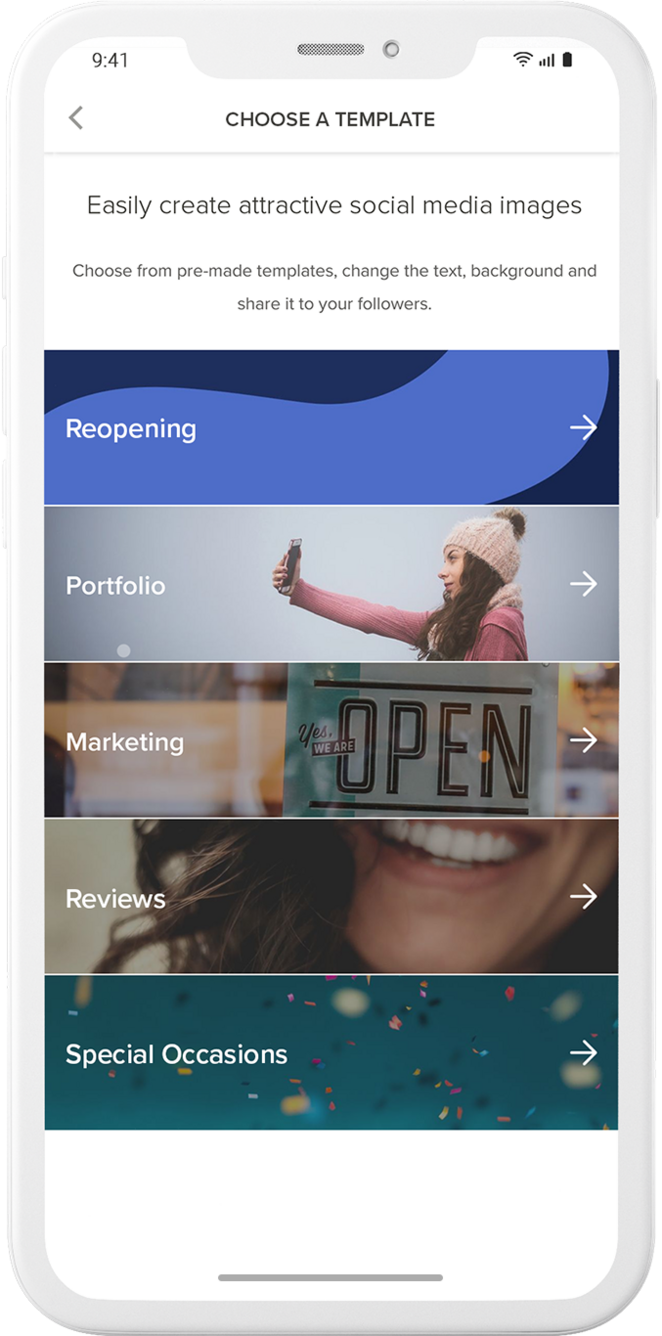Open the Reopening templates
662x1336 pixels.
331,428
